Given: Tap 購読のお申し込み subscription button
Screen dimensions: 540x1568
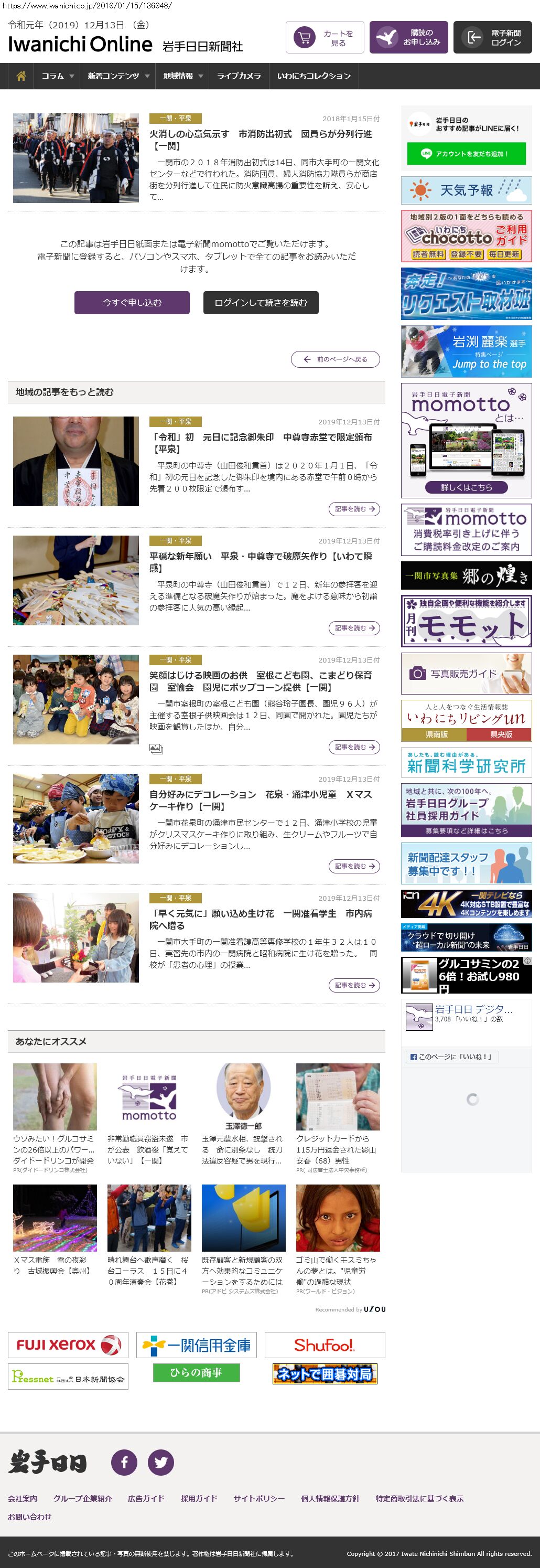Looking at the screenshot, I should tap(408, 38).
